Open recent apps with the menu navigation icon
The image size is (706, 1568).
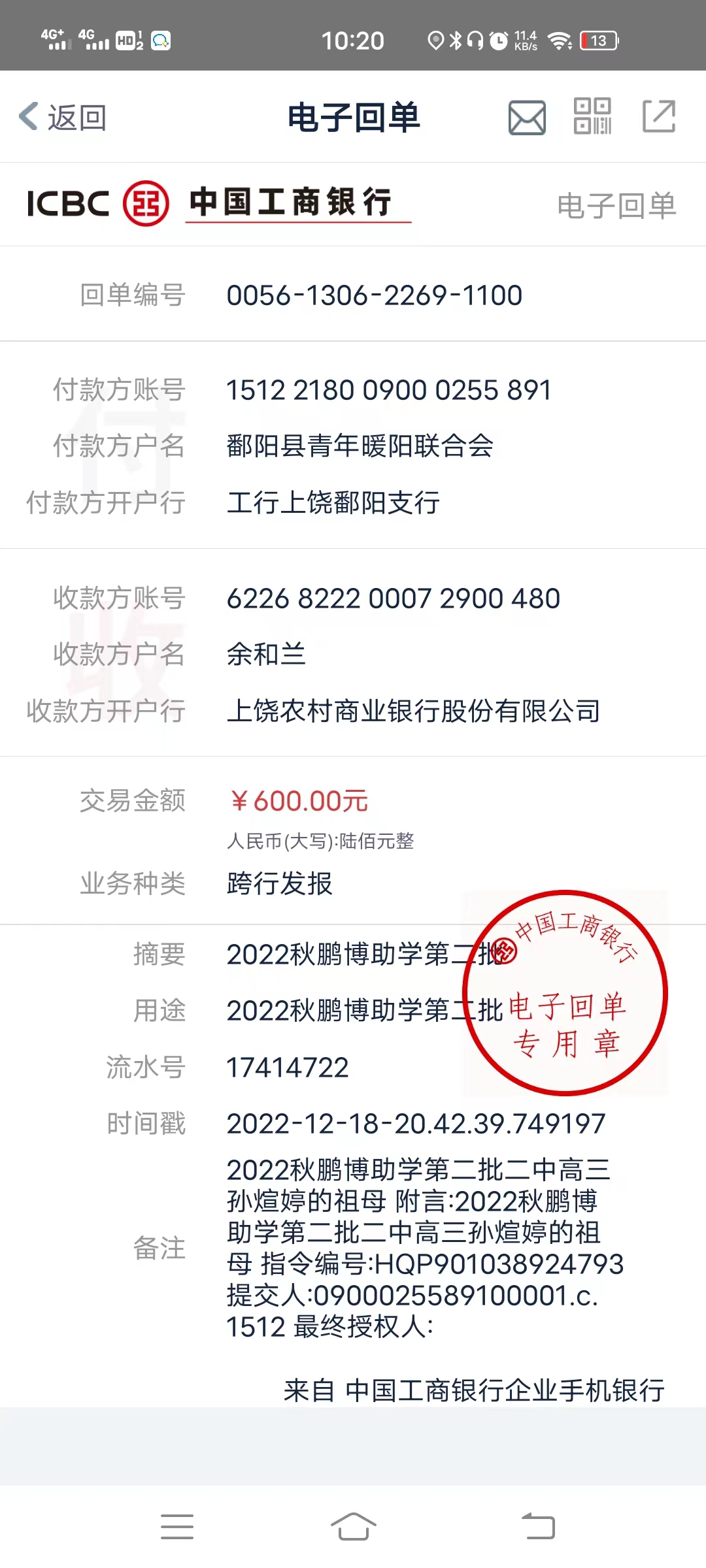[x=176, y=1527]
